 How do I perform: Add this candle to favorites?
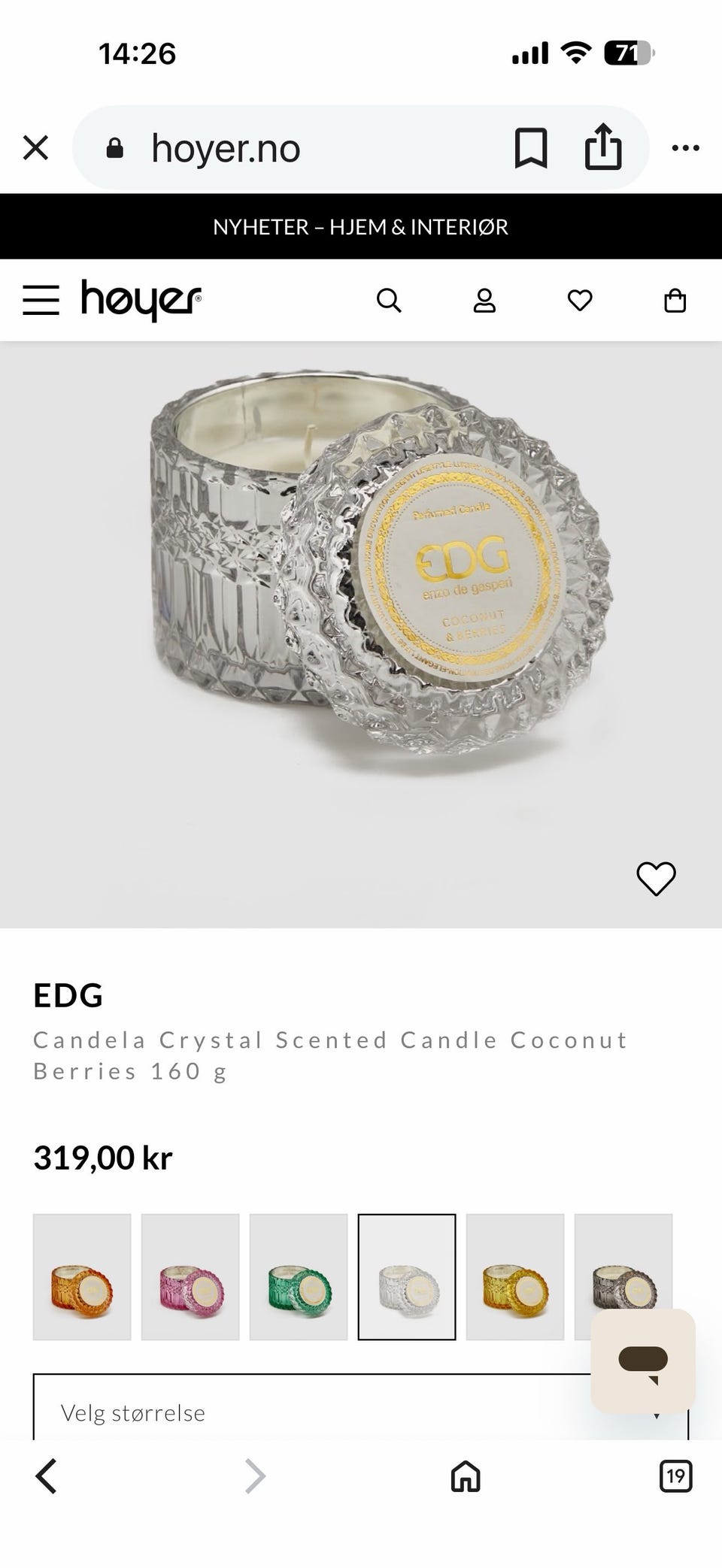[x=656, y=878]
